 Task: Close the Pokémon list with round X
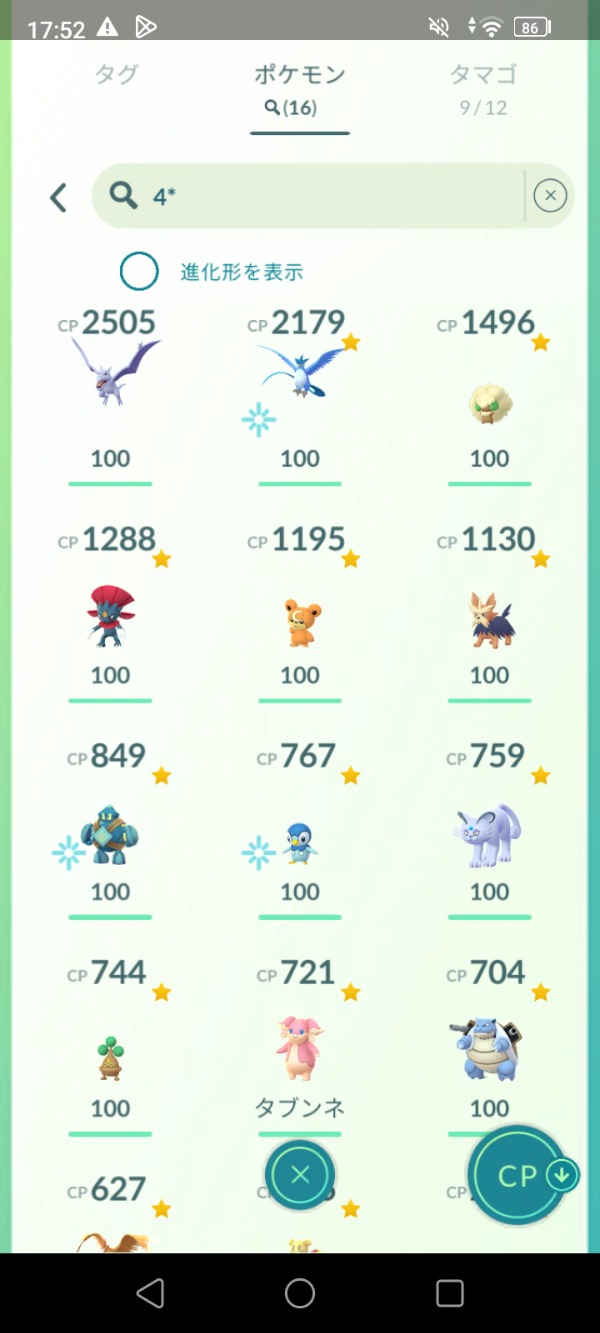tap(300, 1175)
